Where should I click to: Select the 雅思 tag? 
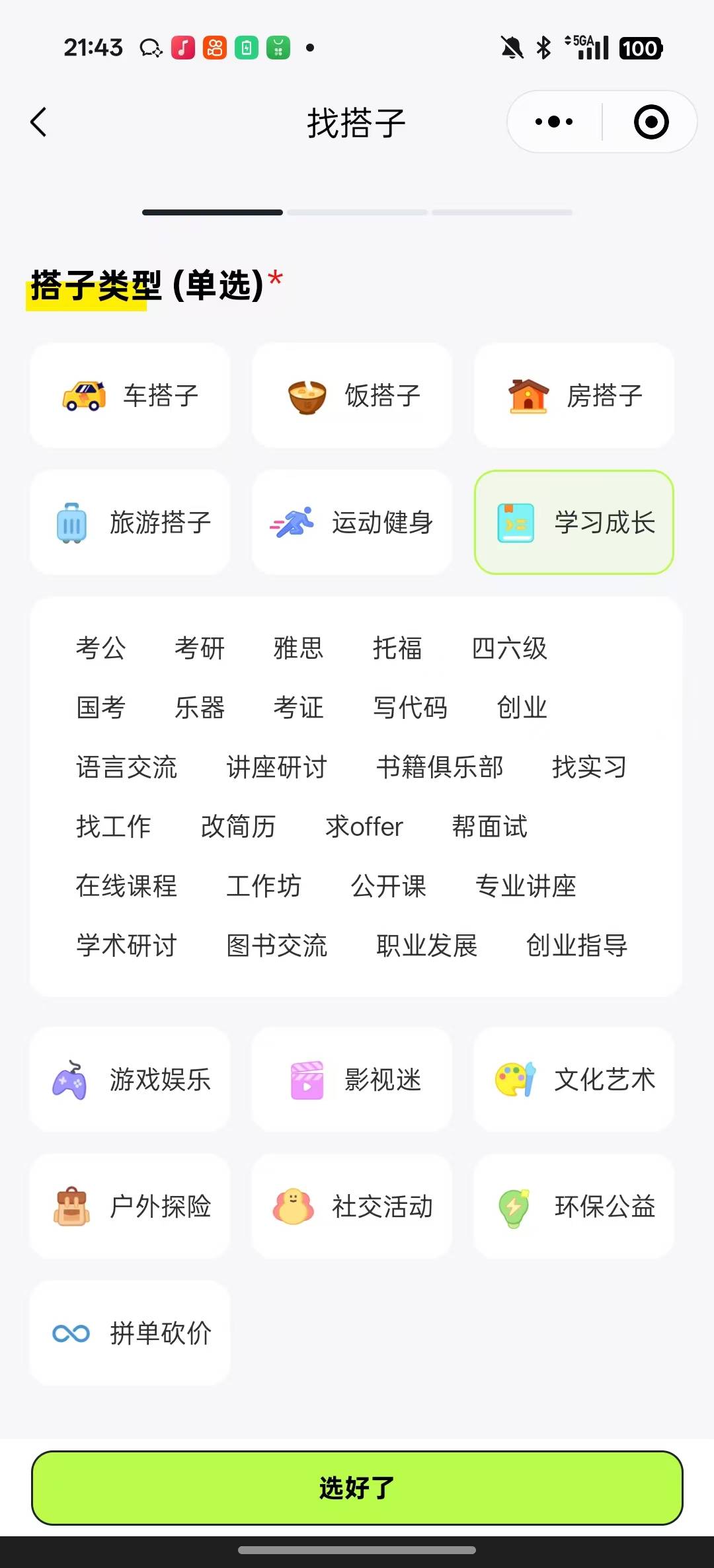pos(299,648)
